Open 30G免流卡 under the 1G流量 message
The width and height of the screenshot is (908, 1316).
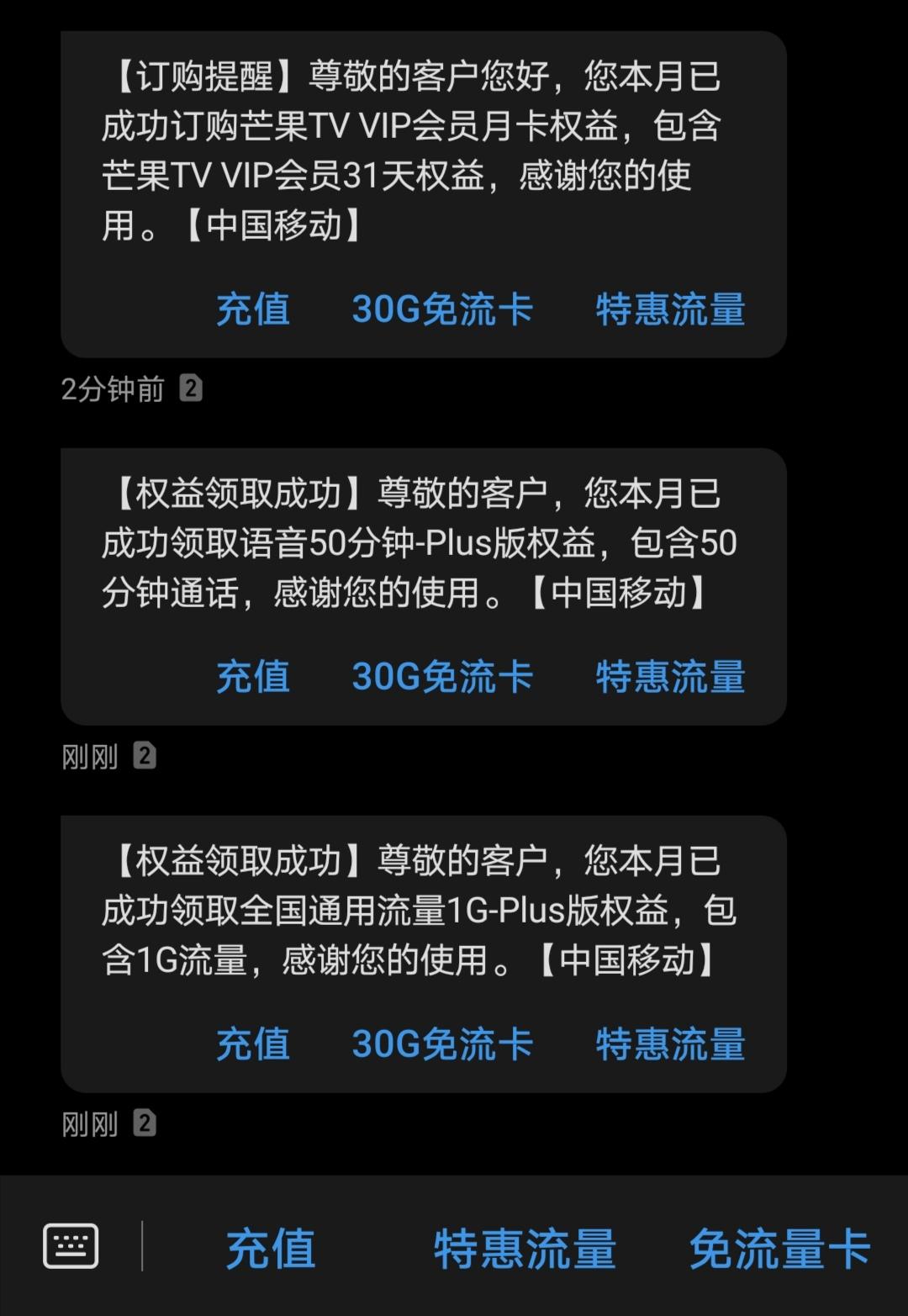click(442, 1044)
